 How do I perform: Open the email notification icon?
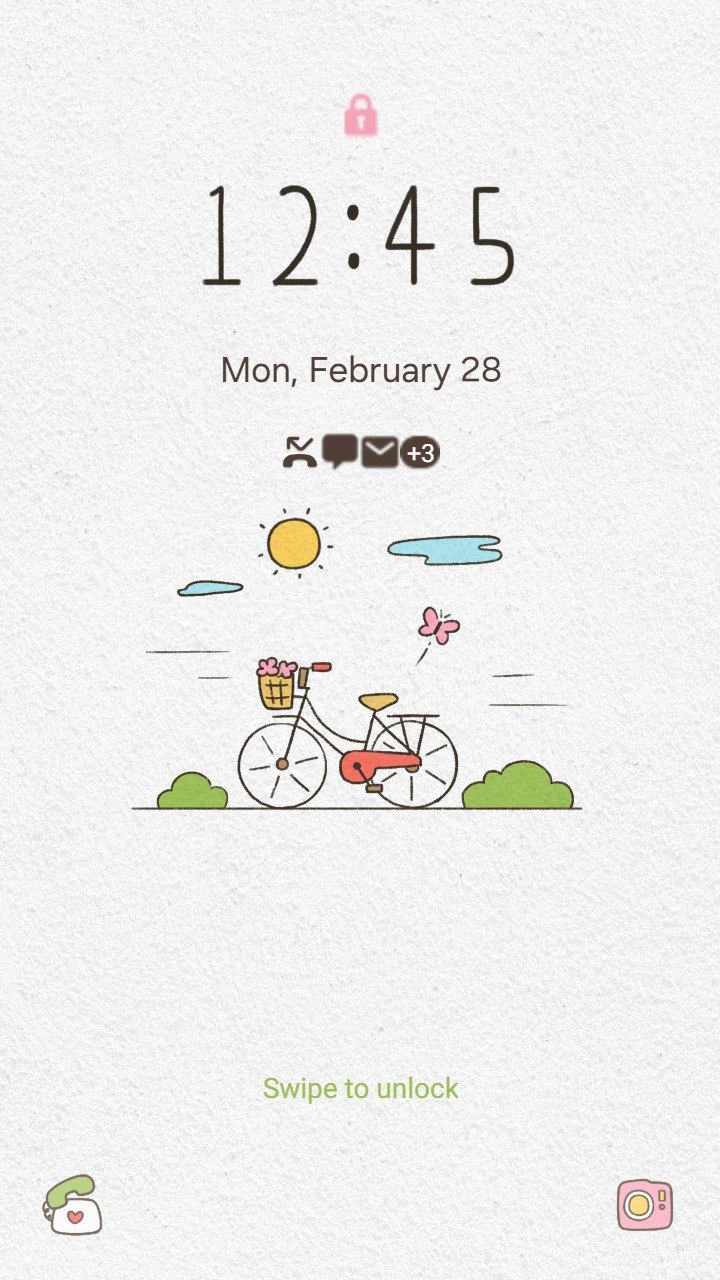click(378, 451)
